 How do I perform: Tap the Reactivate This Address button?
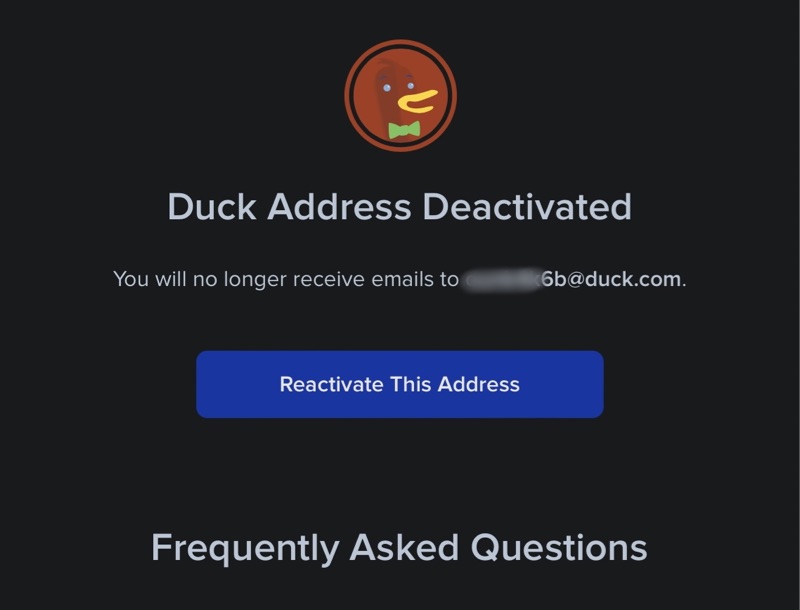pos(399,384)
